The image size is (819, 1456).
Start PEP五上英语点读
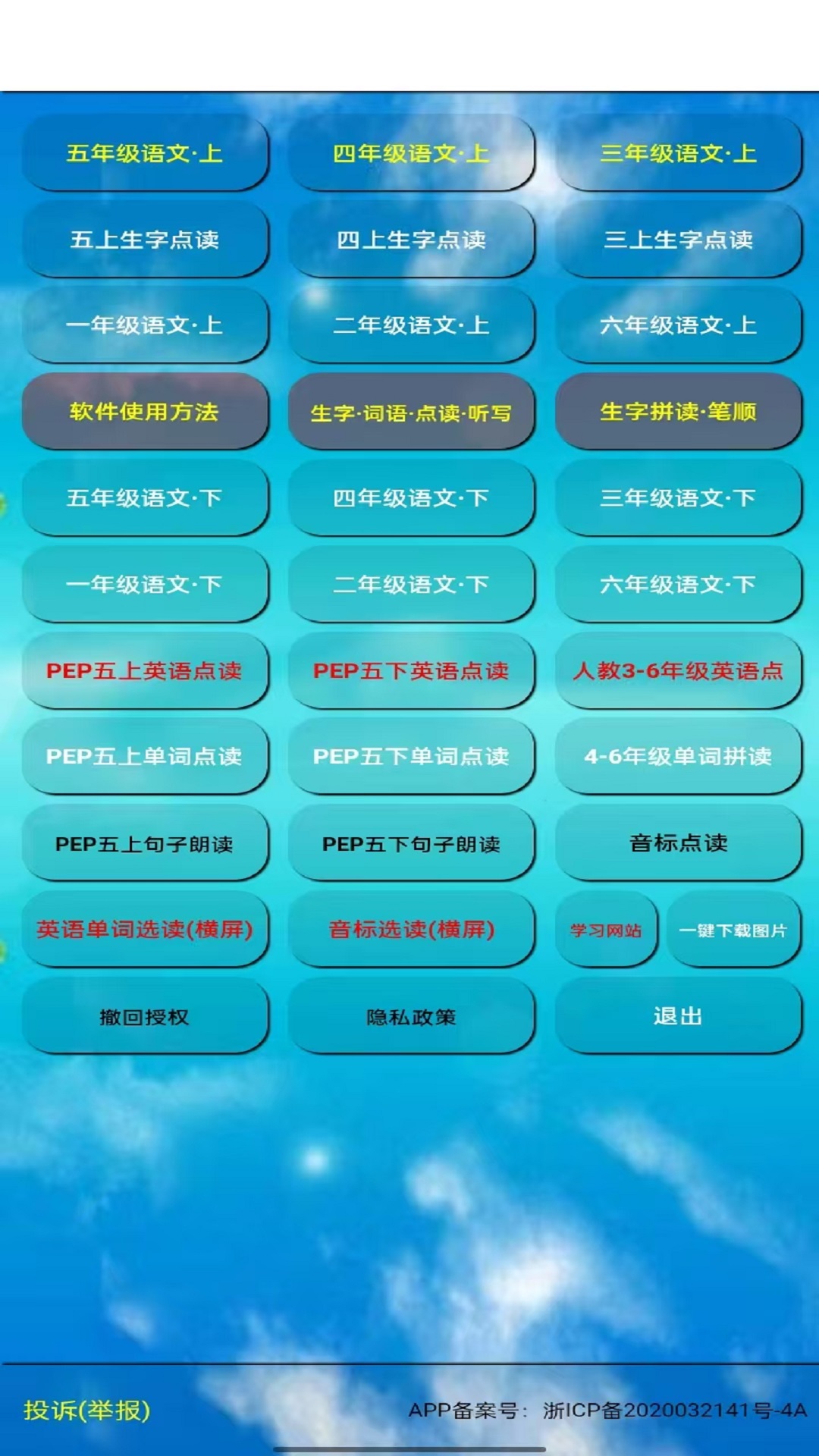click(144, 671)
